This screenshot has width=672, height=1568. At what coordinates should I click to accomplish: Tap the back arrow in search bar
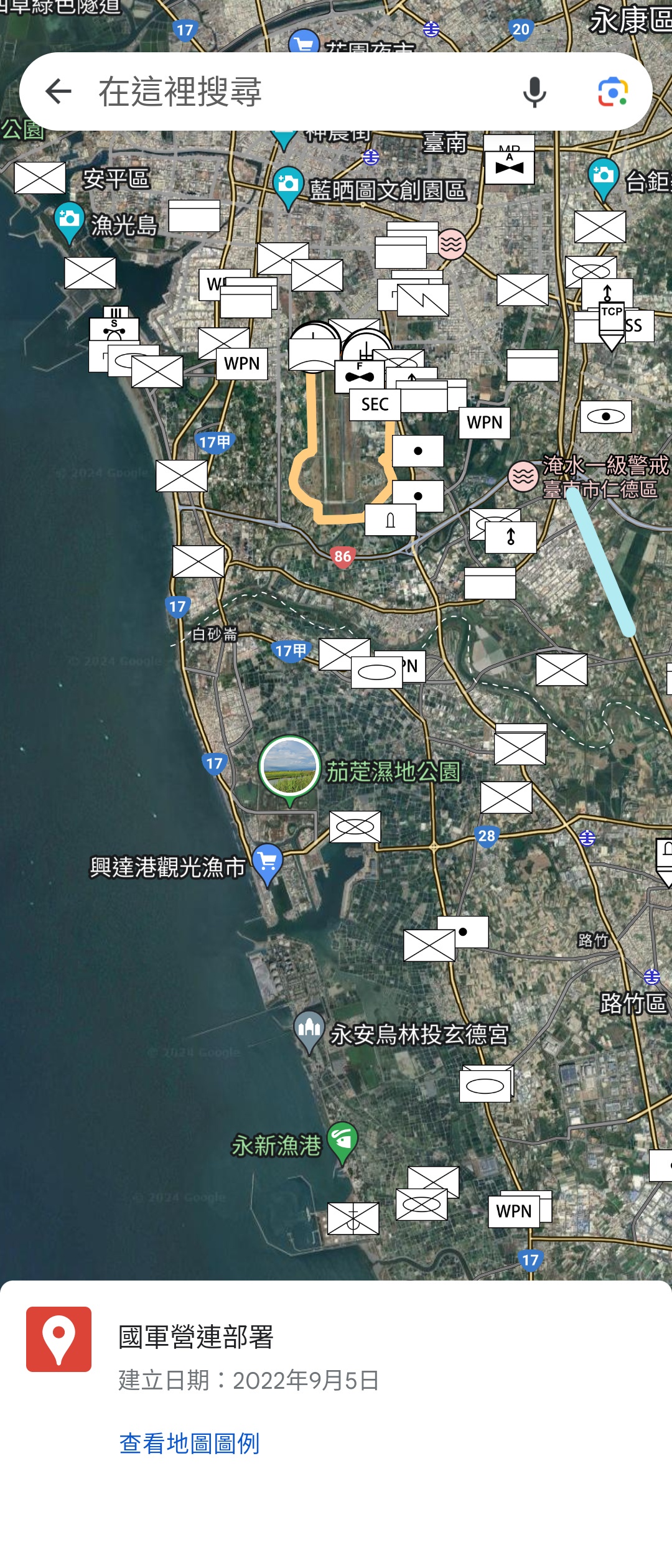pyautogui.click(x=58, y=91)
